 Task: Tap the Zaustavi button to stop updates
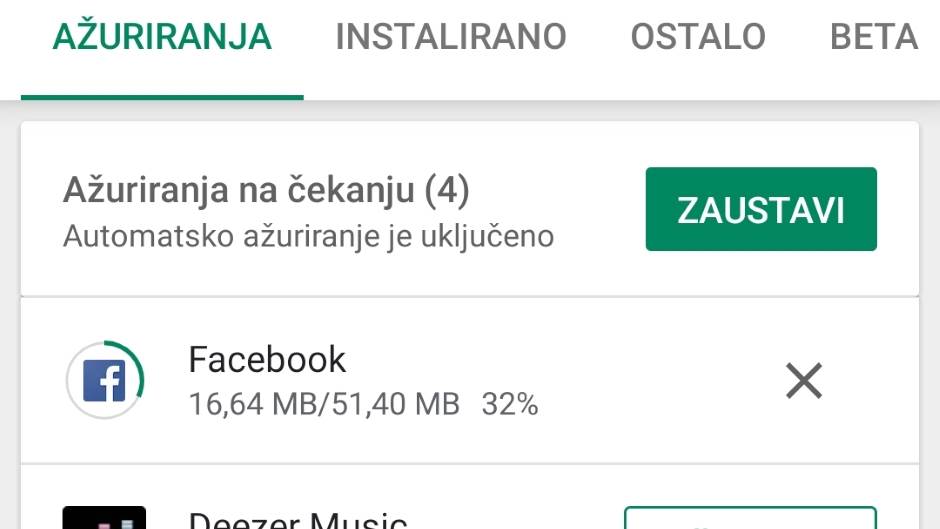760,209
